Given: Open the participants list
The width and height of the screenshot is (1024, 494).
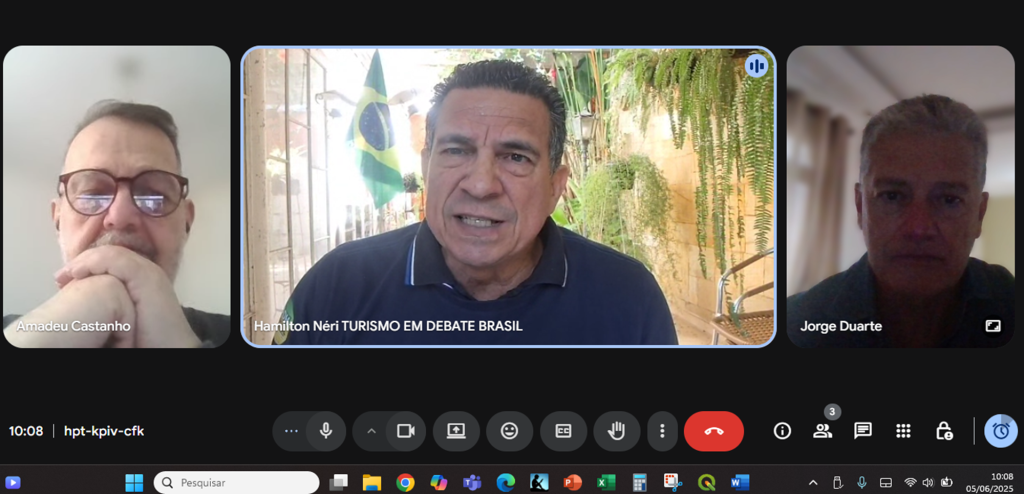Looking at the screenshot, I should pos(822,431).
